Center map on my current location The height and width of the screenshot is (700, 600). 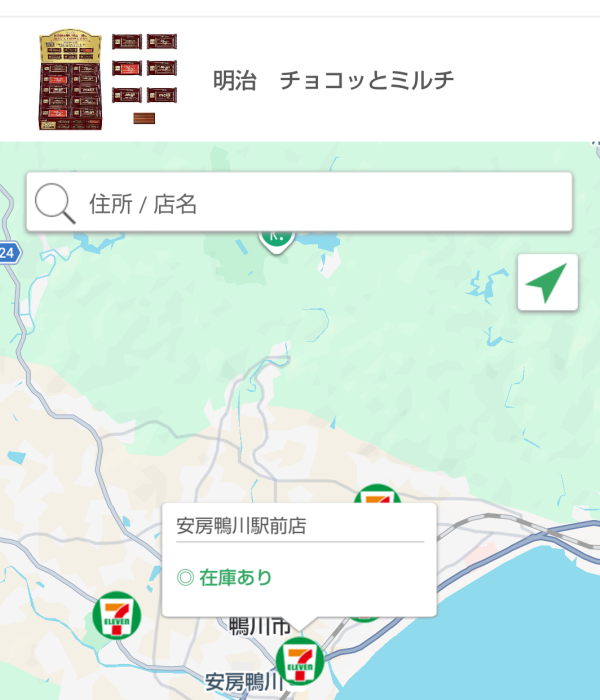(548, 282)
